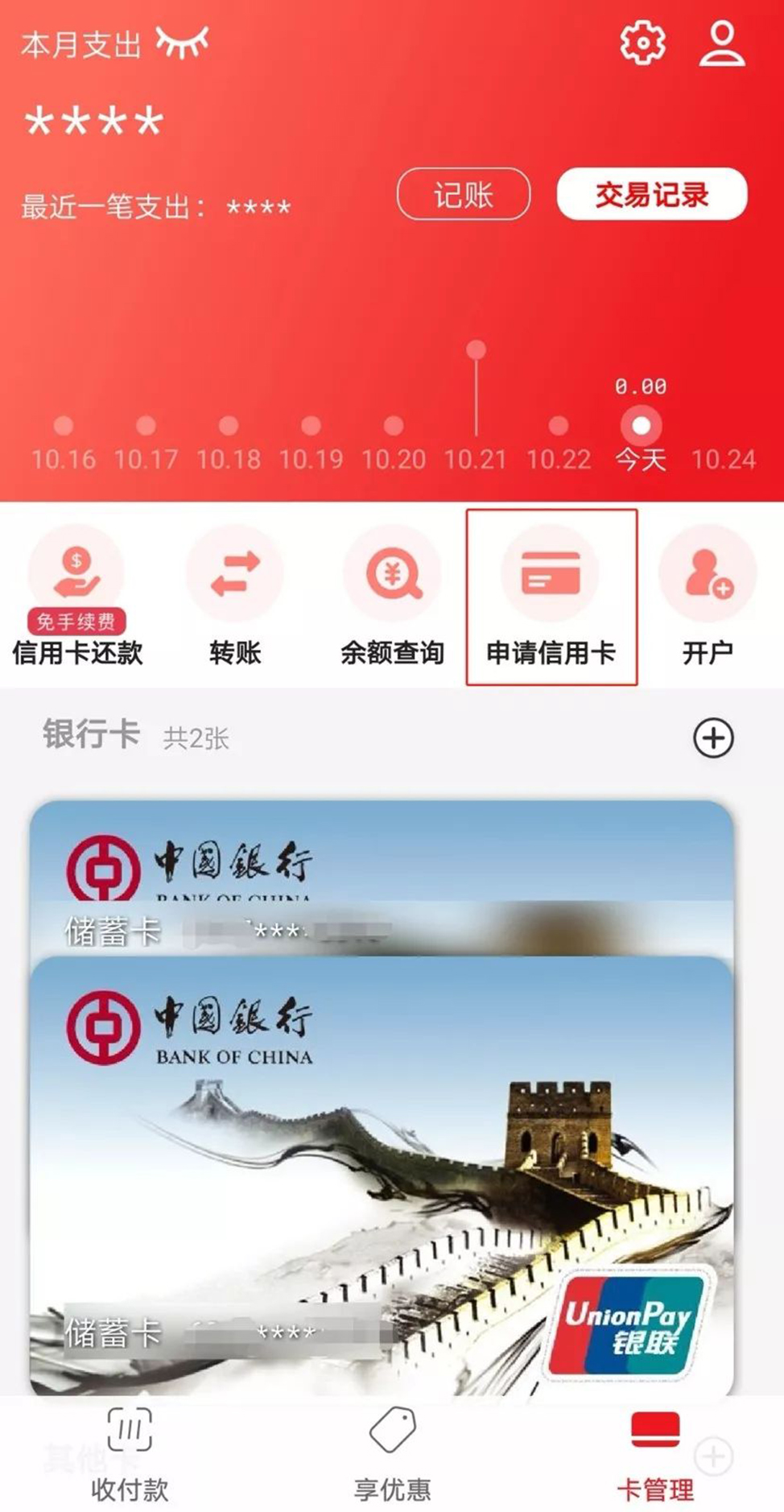Start a 转账 transfer

pos(234,597)
